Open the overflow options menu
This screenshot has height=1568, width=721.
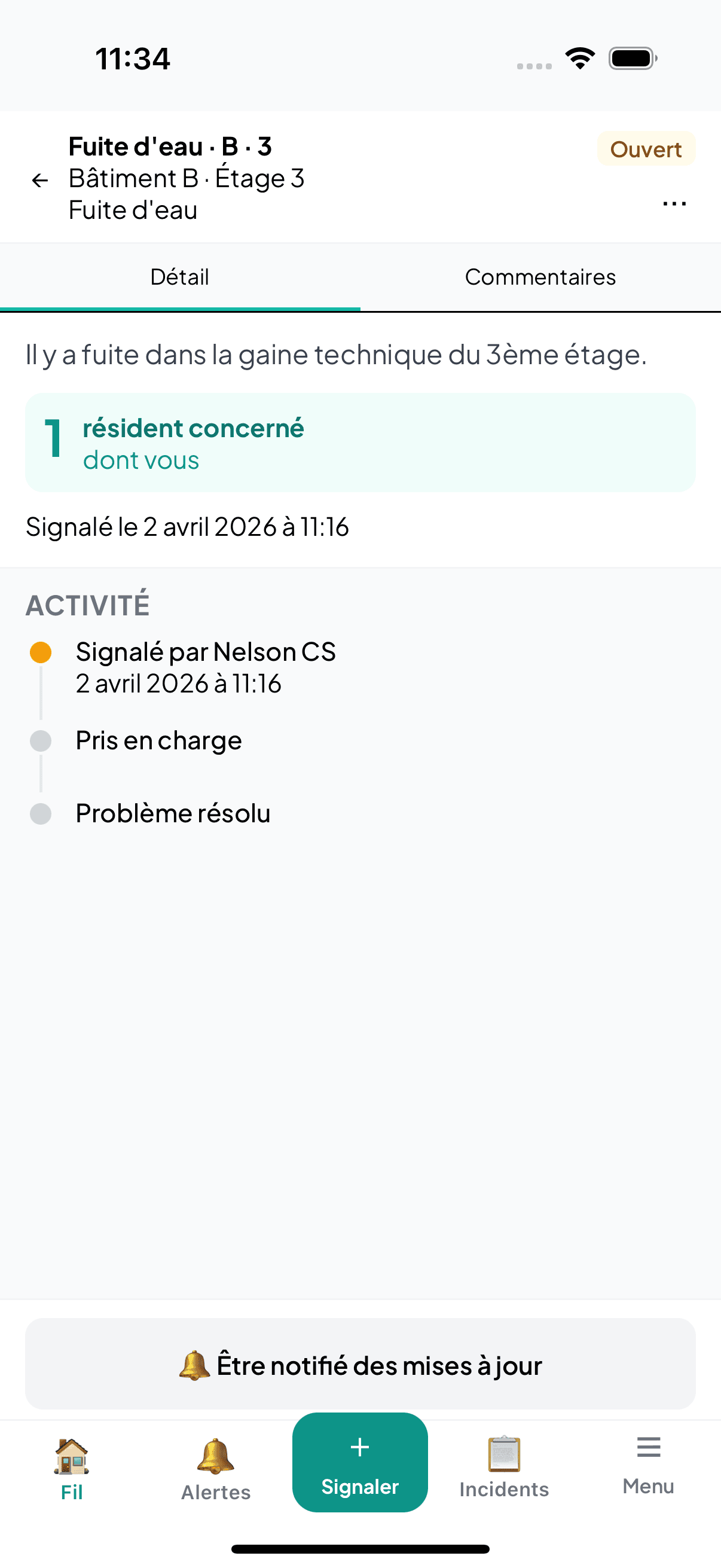click(674, 203)
